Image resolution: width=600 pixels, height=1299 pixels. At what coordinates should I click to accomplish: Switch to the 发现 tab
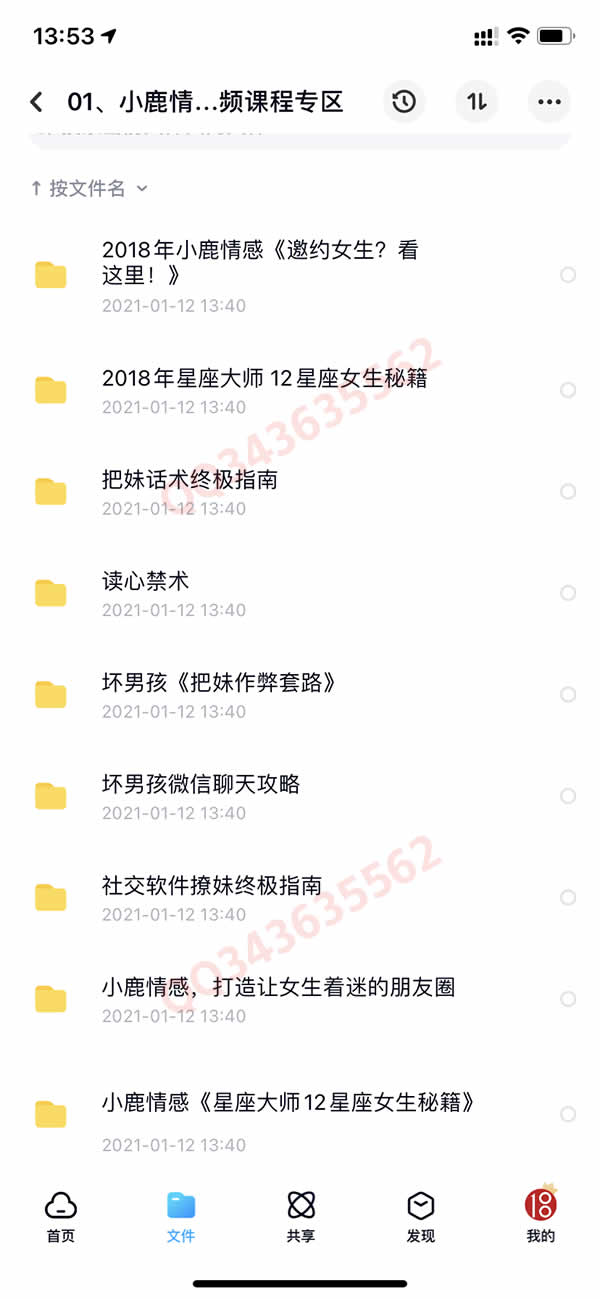pyautogui.click(x=421, y=1216)
